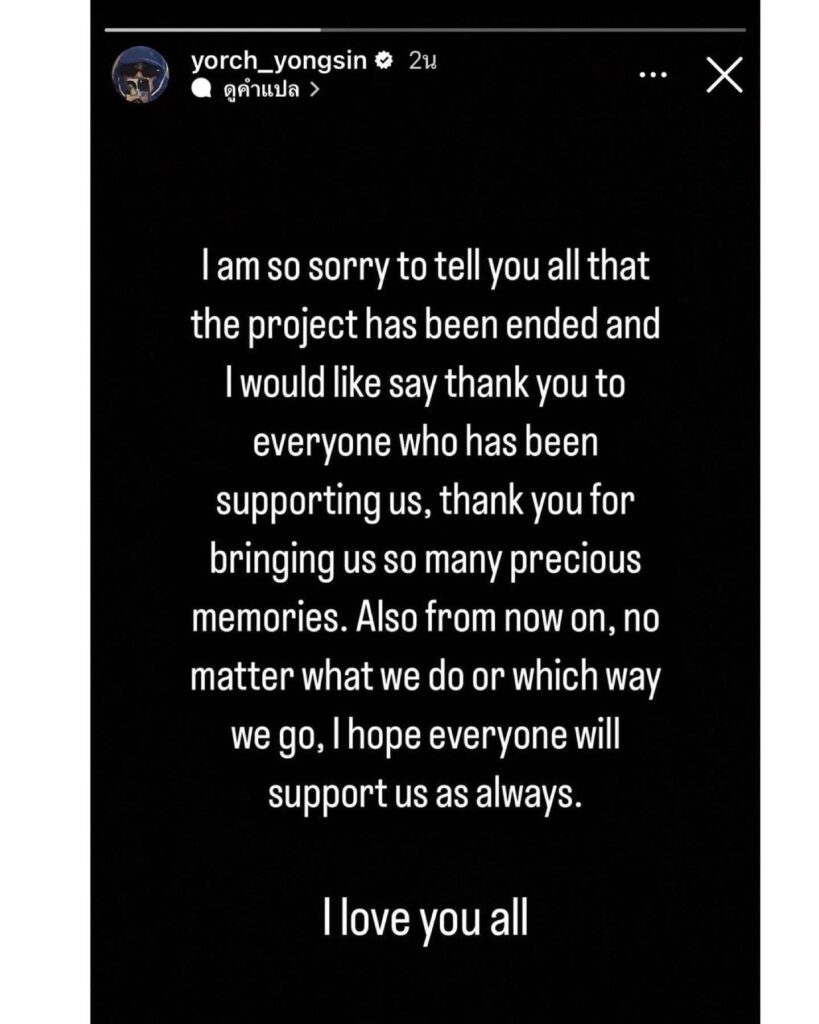View the translation of this story
Screen dimensions: 819x1024
pyautogui.click(x=262, y=88)
